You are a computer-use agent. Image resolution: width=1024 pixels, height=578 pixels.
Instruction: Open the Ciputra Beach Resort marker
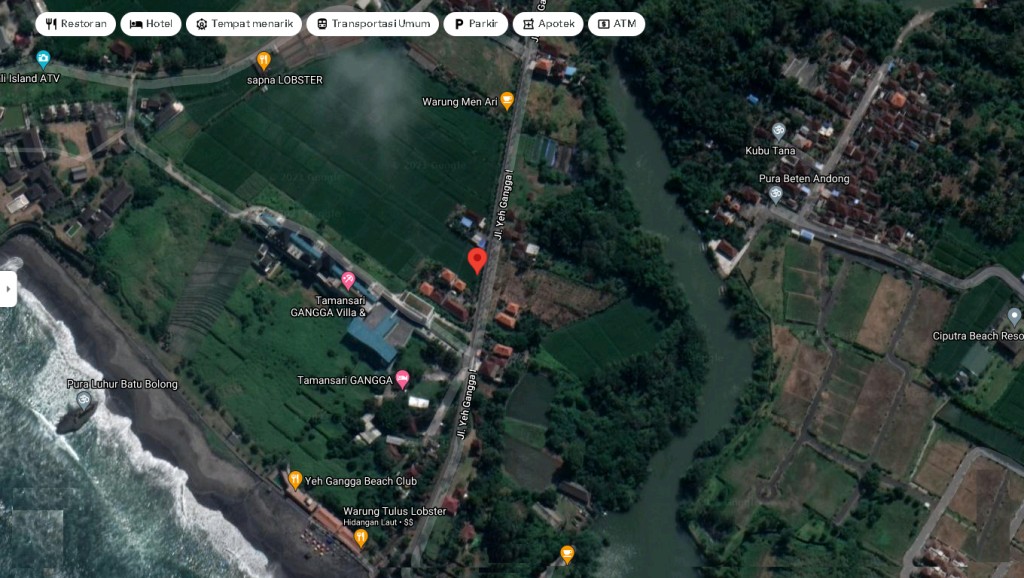point(1014,317)
